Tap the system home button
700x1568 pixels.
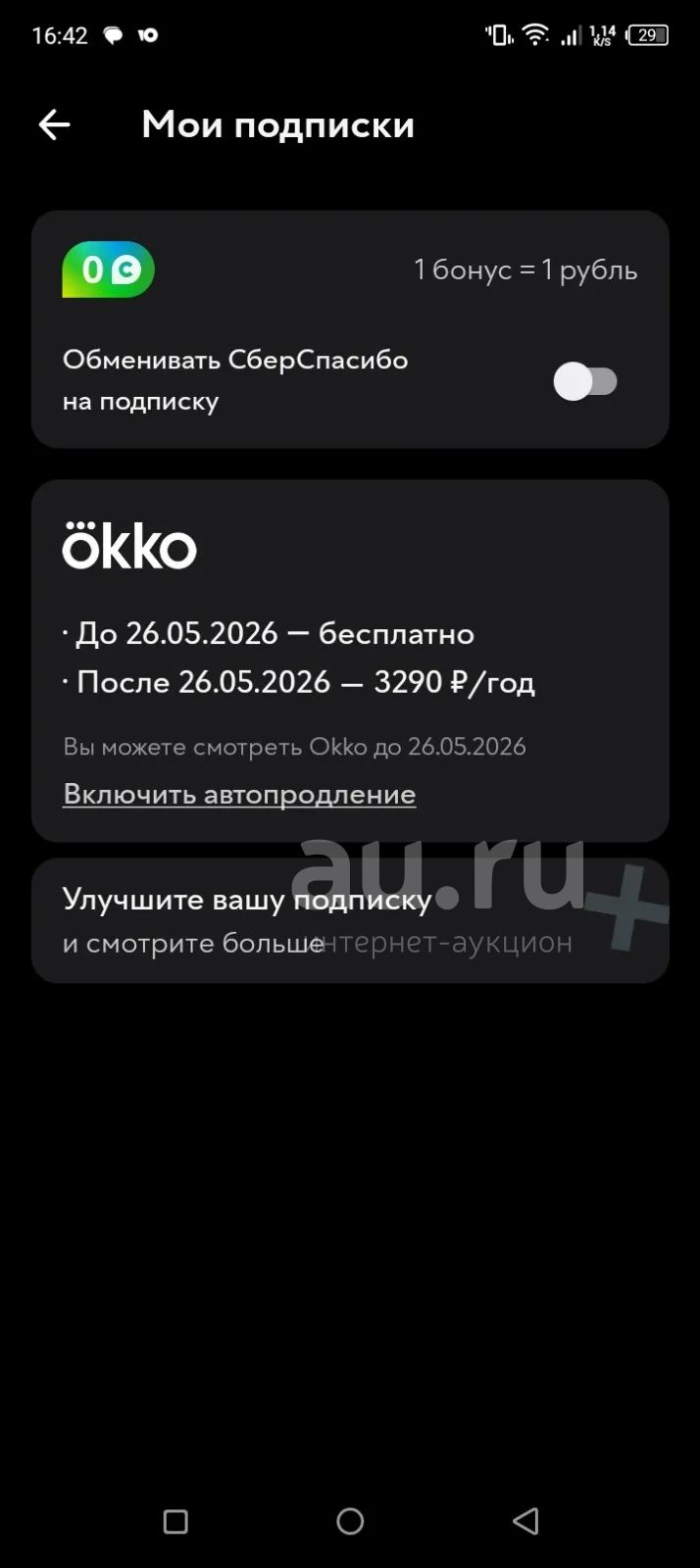(350, 1521)
